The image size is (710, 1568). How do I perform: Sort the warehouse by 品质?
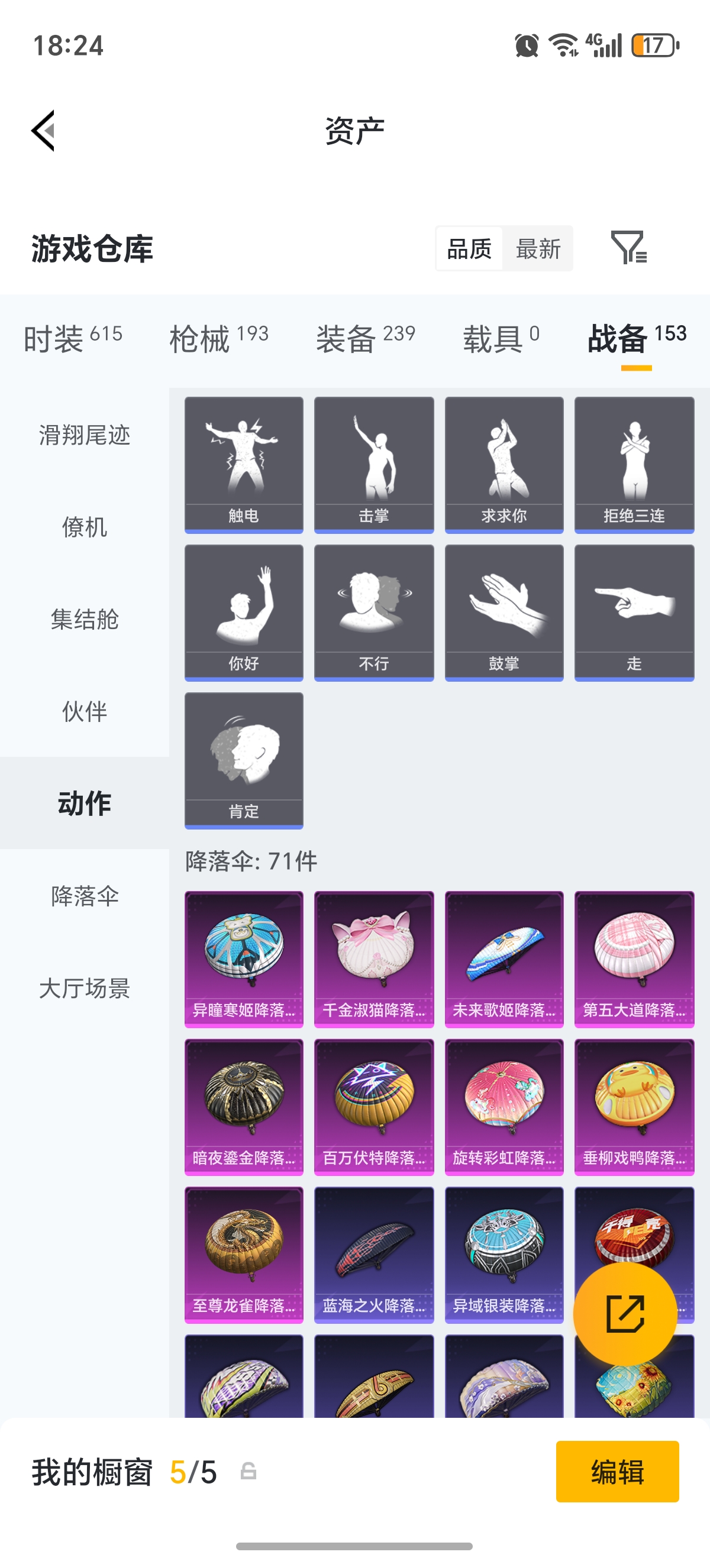click(469, 249)
